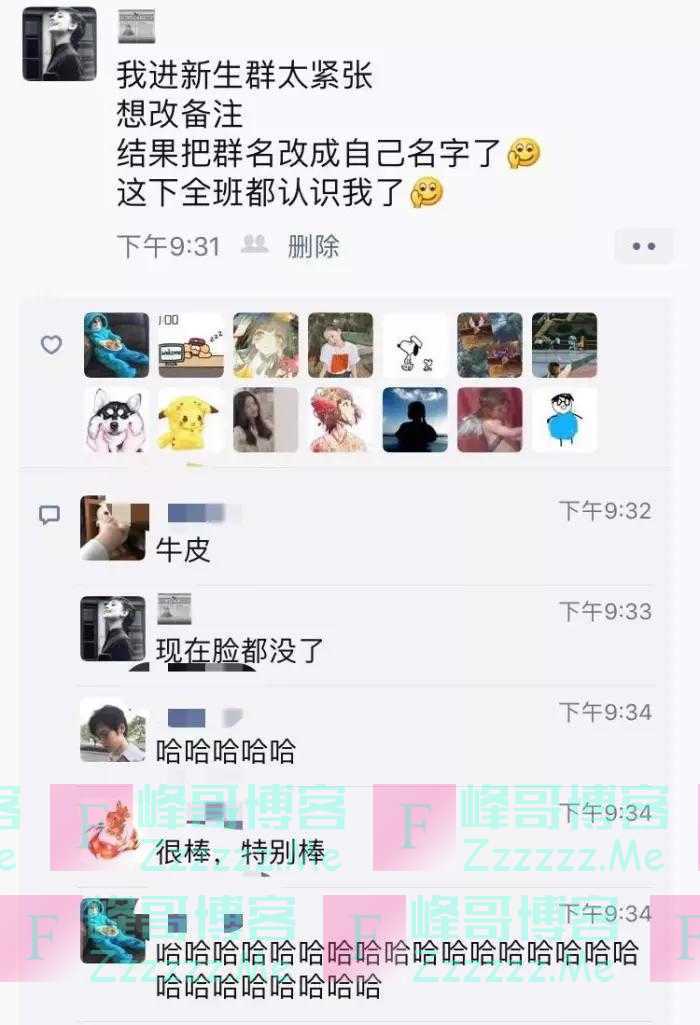Open the poster's avatar beside the post text

coord(60,43)
